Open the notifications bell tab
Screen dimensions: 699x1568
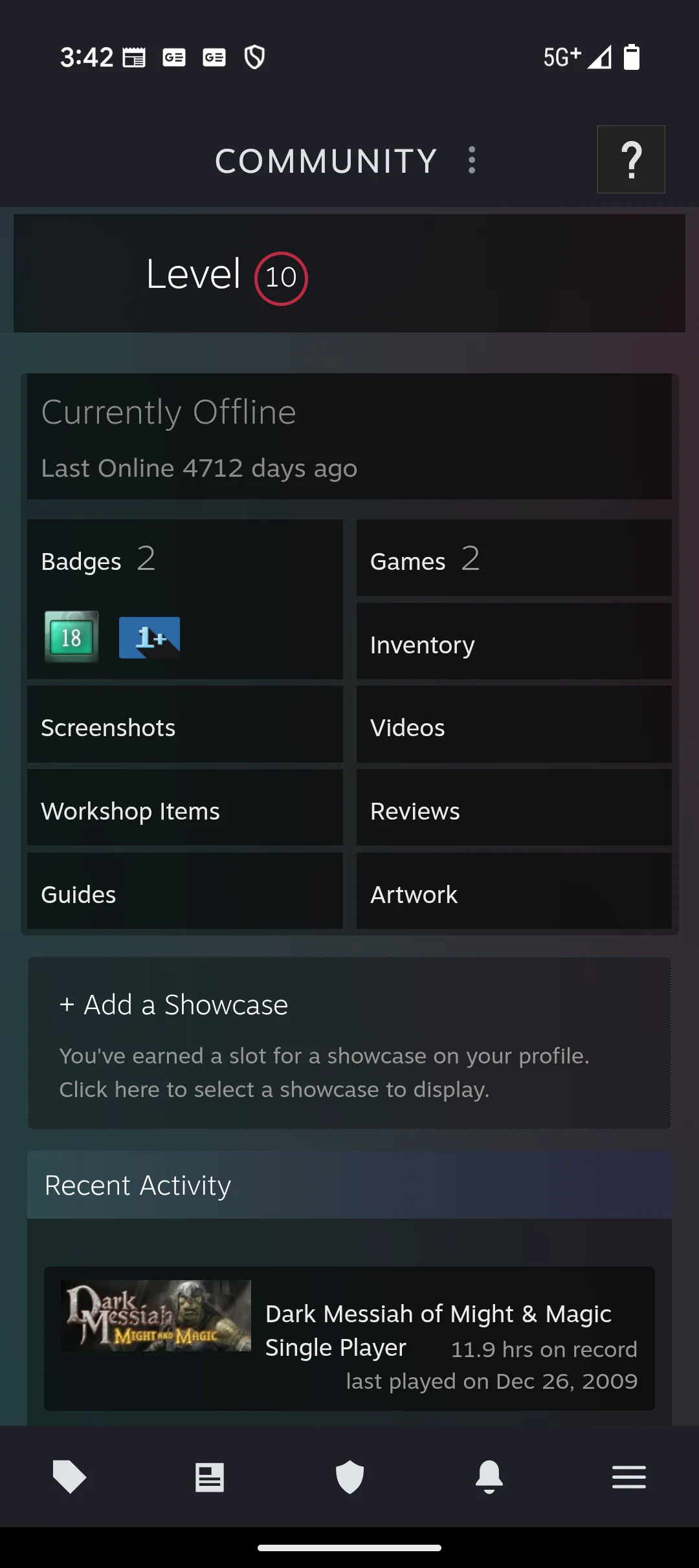489,1477
